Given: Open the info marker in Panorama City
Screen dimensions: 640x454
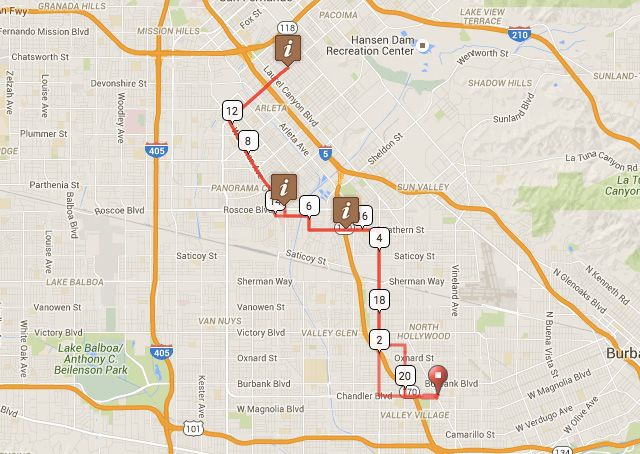Looking at the screenshot, I should [285, 187].
